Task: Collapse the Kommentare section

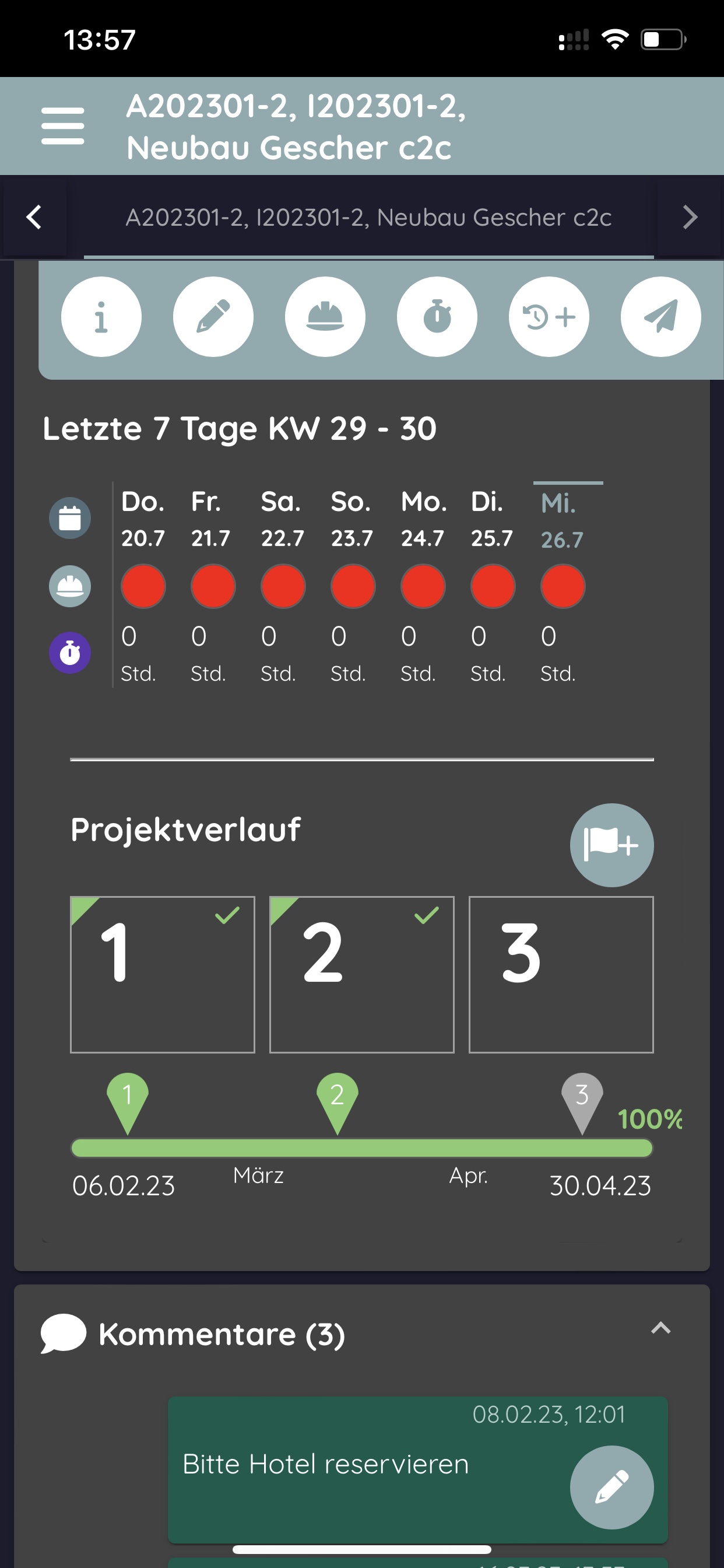Action: click(660, 1328)
